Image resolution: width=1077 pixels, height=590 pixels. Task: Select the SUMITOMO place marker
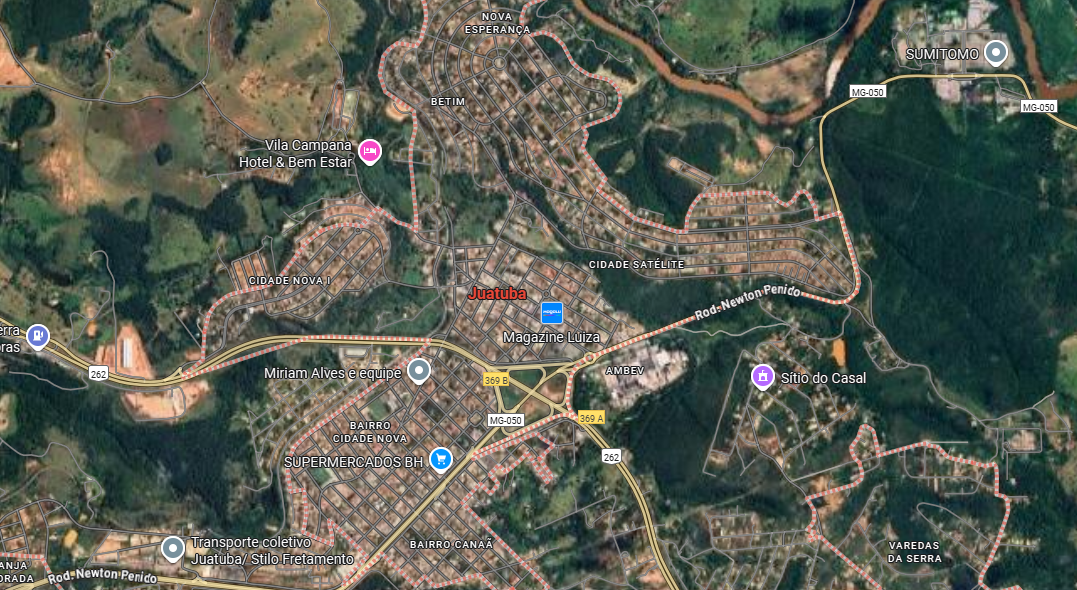(995, 52)
